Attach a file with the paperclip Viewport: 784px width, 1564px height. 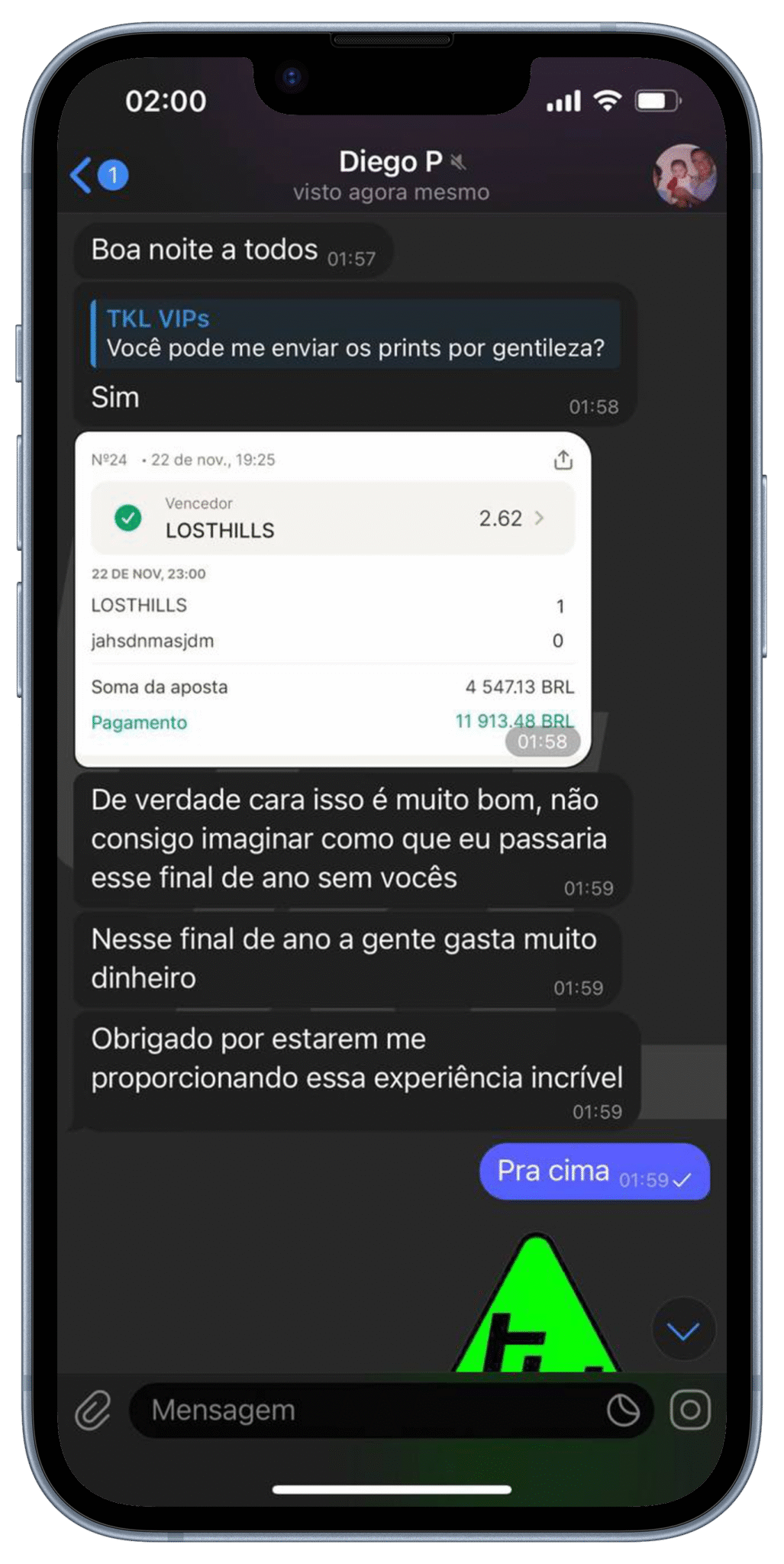point(93,1410)
